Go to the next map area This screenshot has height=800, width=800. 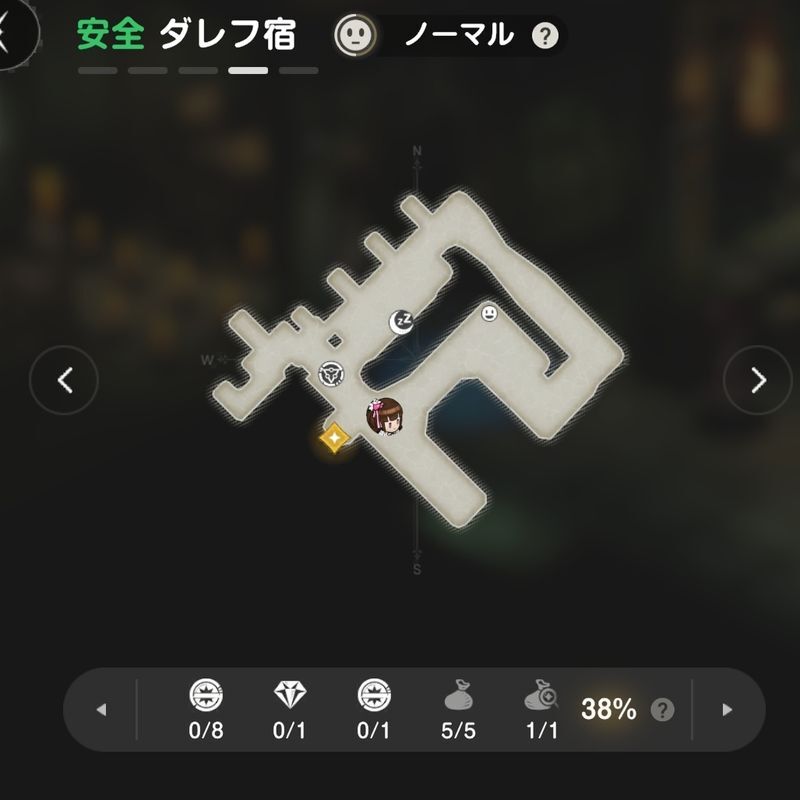click(757, 380)
